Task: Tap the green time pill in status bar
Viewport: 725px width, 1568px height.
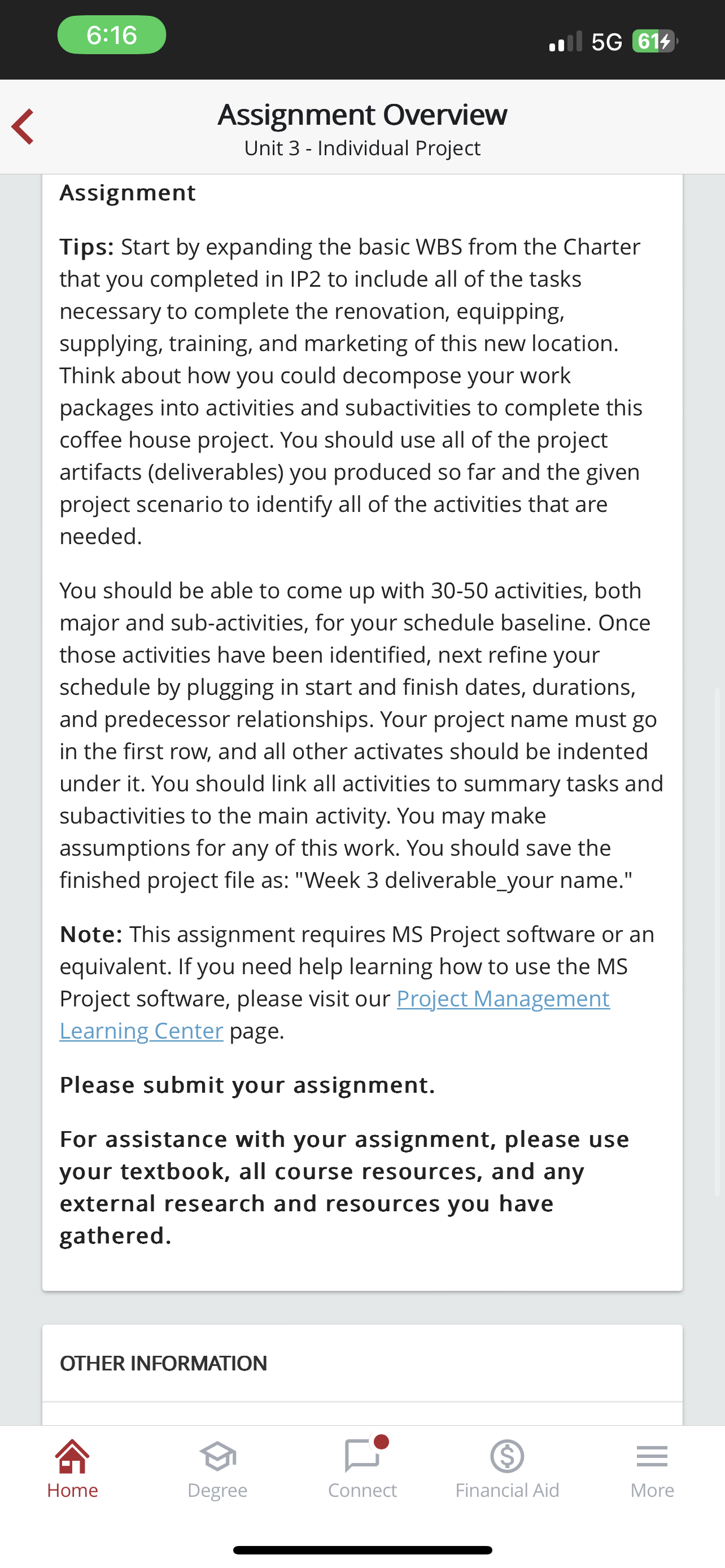Action: [x=111, y=34]
